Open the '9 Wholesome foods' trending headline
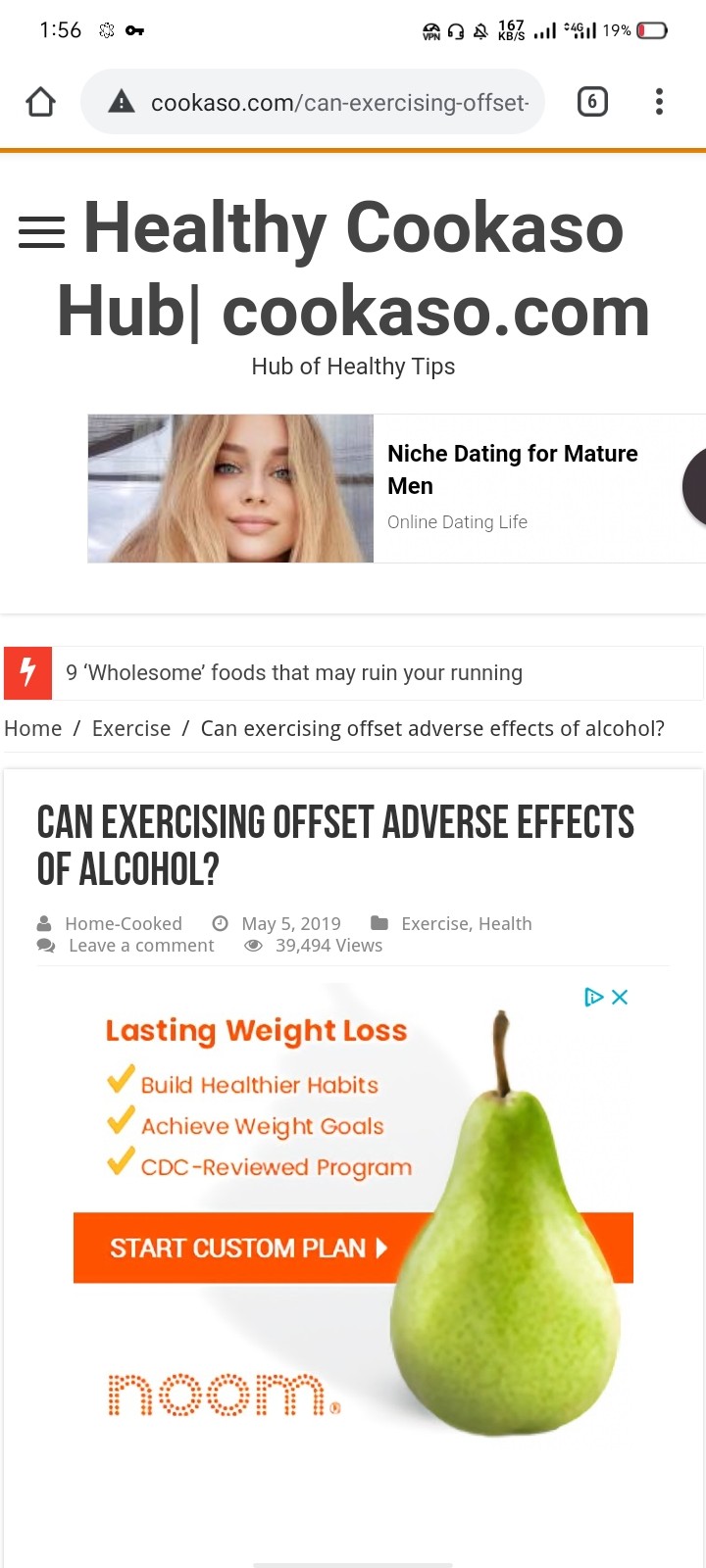 pos(294,672)
